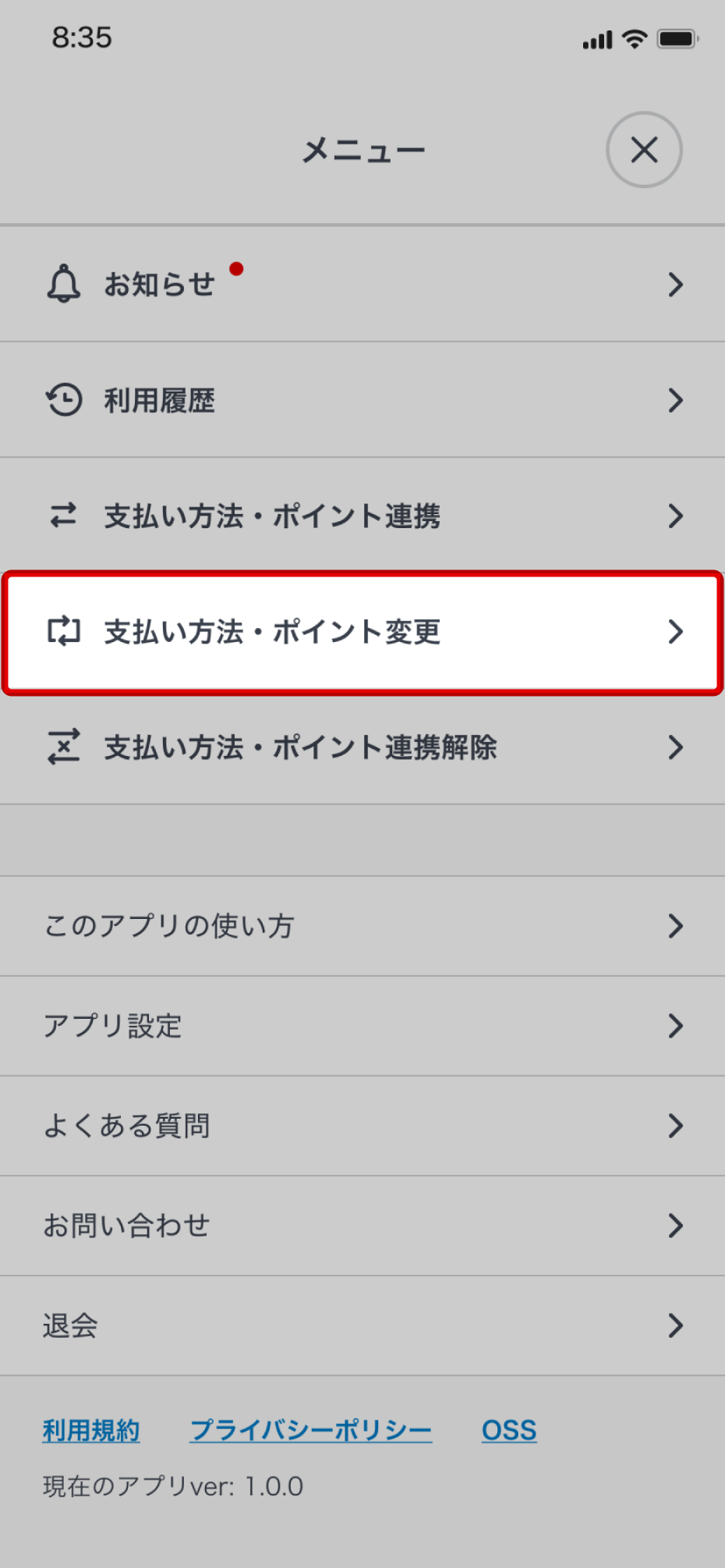Screen dimensions: 725x1568
Task: Open 支払い方法・ポイント連携
Action: click(x=362, y=516)
